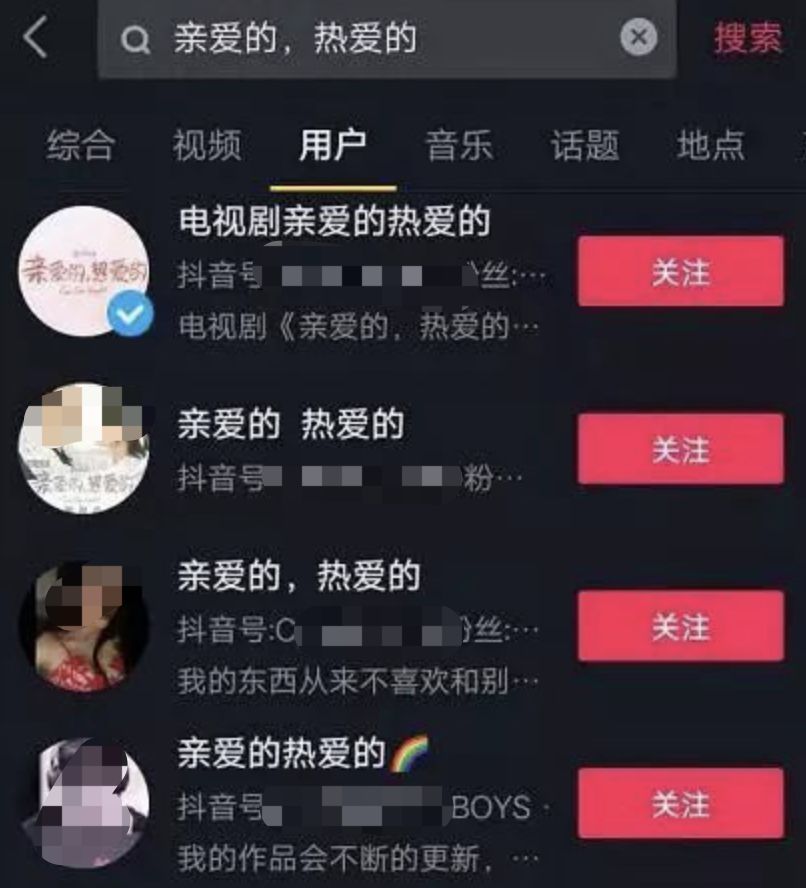This screenshot has height=888, width=806.
Task: Switch to the 视频 tab
Action: click(x=206, y=146)
